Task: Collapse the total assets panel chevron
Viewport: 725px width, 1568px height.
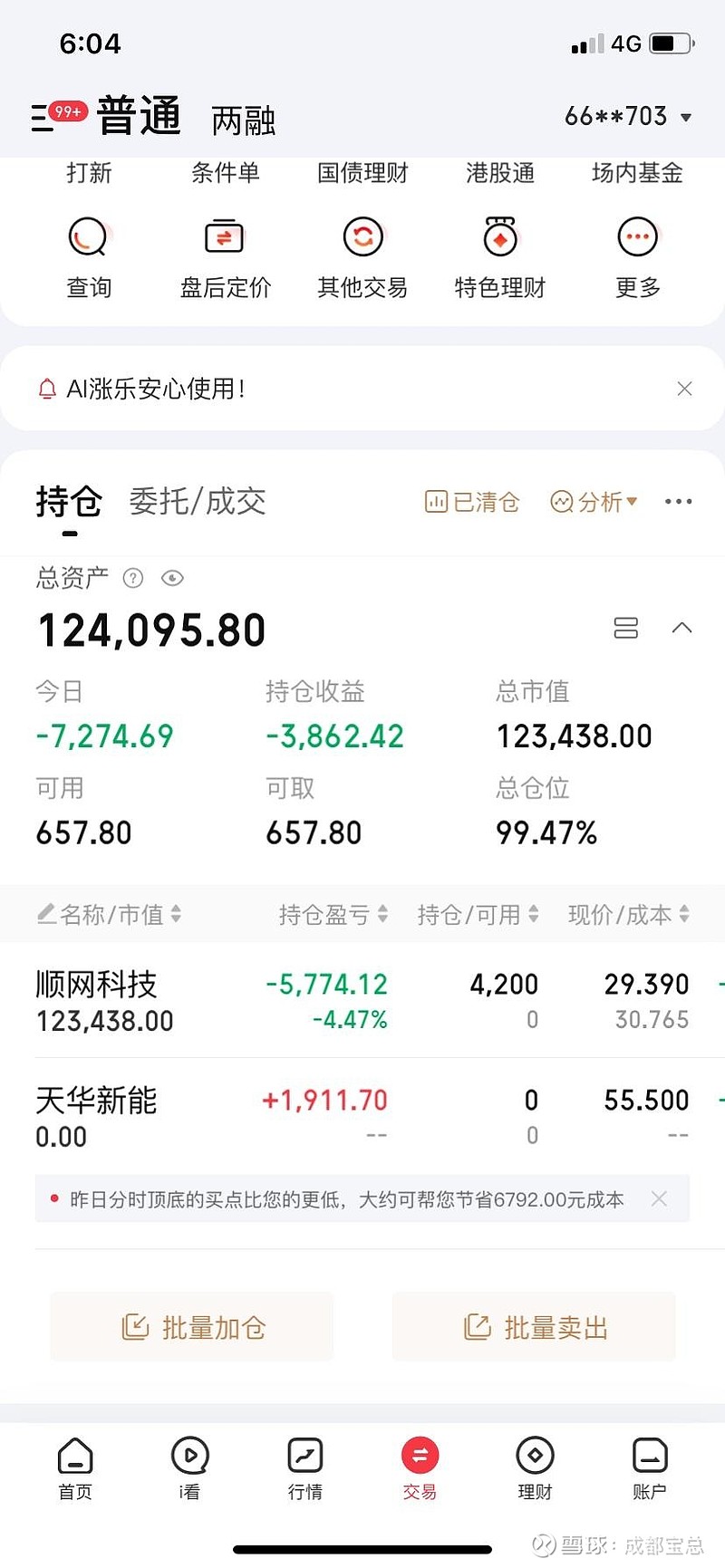Action: 681,628
